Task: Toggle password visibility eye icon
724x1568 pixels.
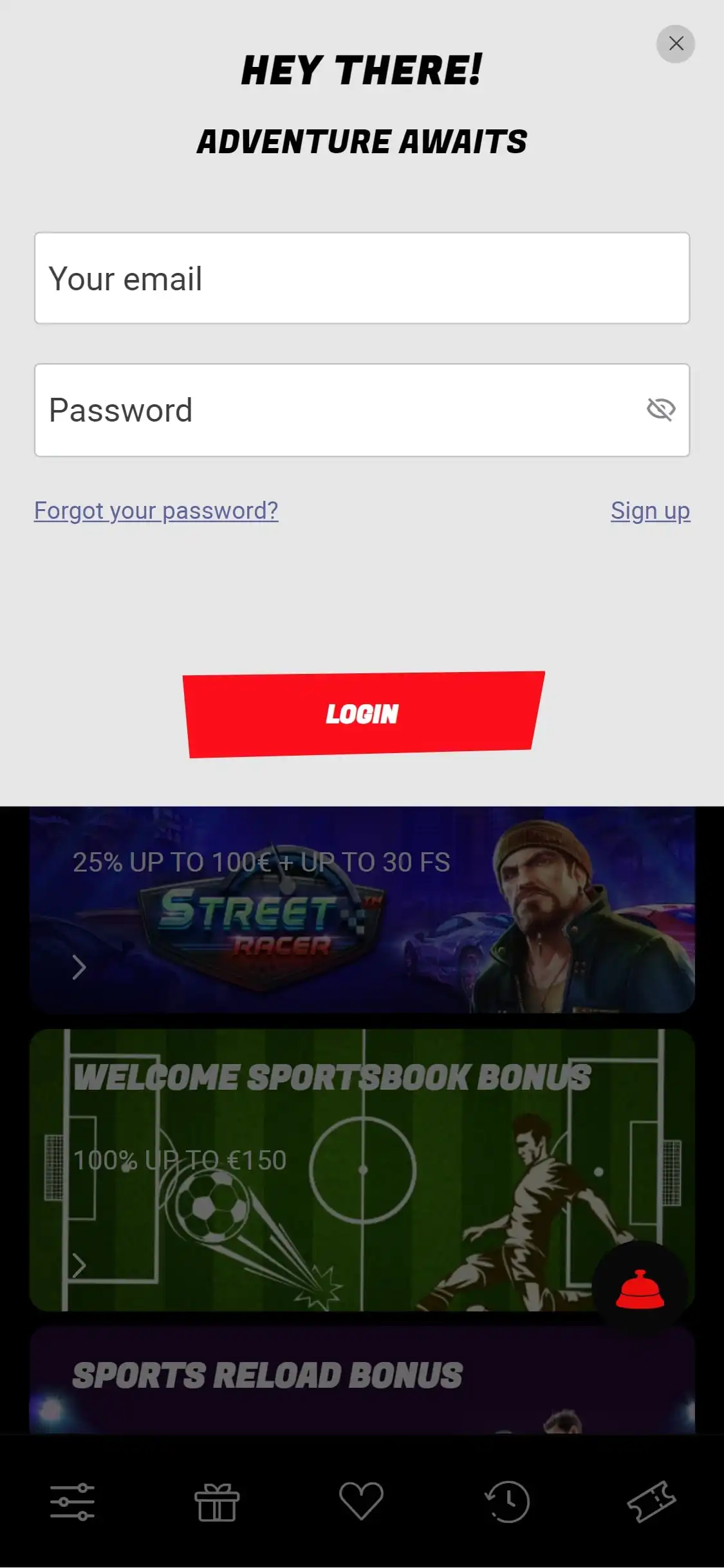Action: pyautogui.click(x=660, y=409)
